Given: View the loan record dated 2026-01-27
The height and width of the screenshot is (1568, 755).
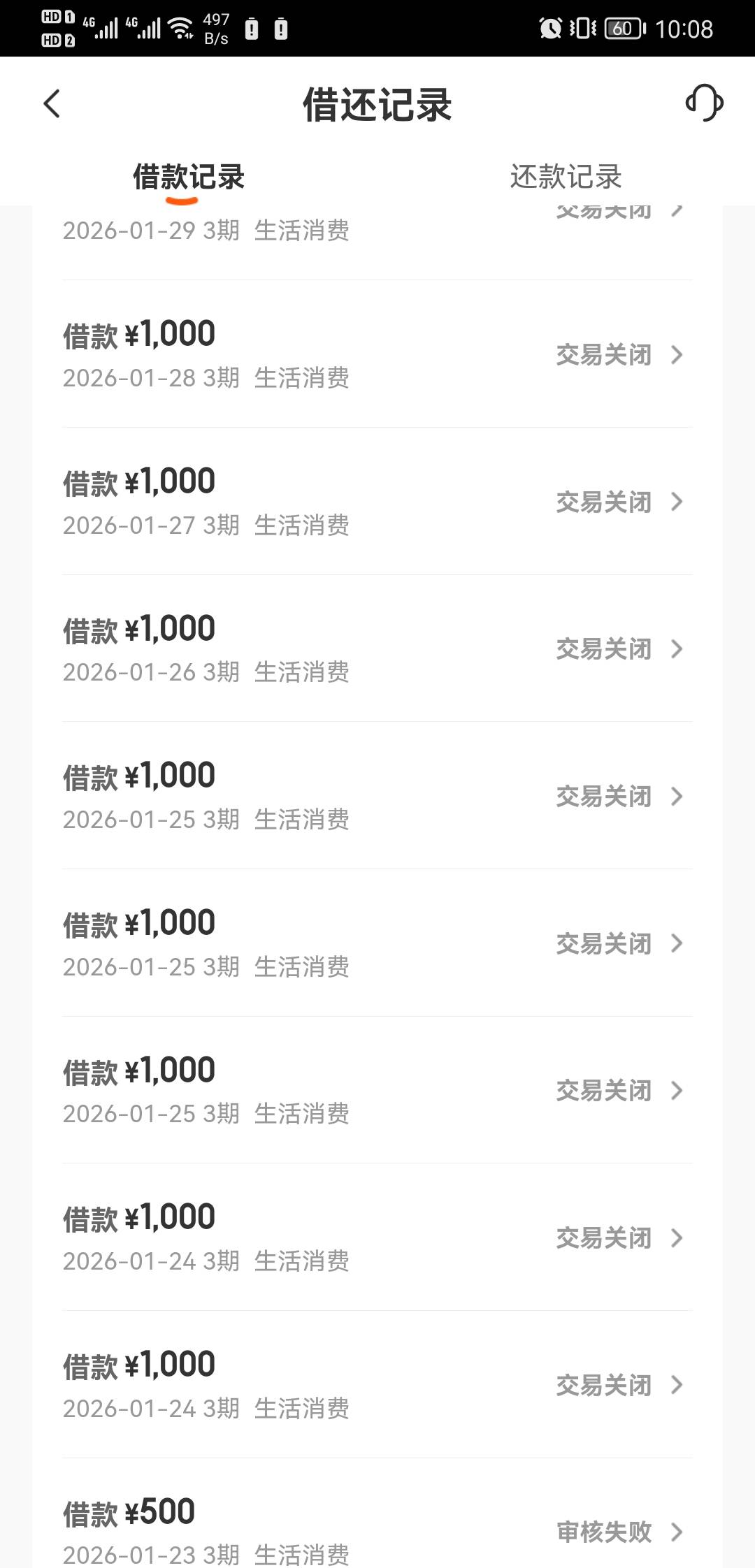Looking at the screenshot, I should [377, 502].
